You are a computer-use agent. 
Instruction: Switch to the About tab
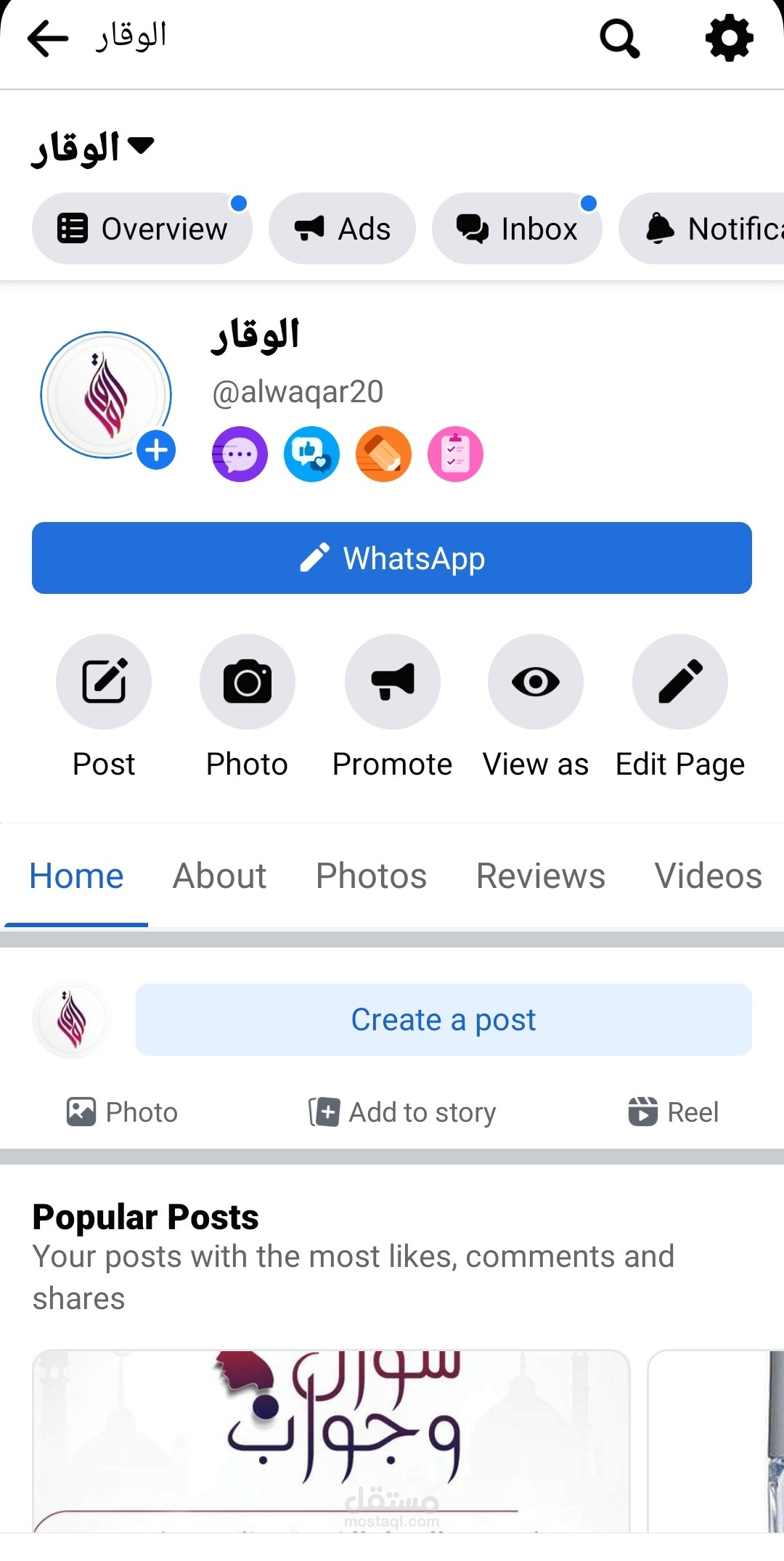pyautogui.click(x=219, y=876)
